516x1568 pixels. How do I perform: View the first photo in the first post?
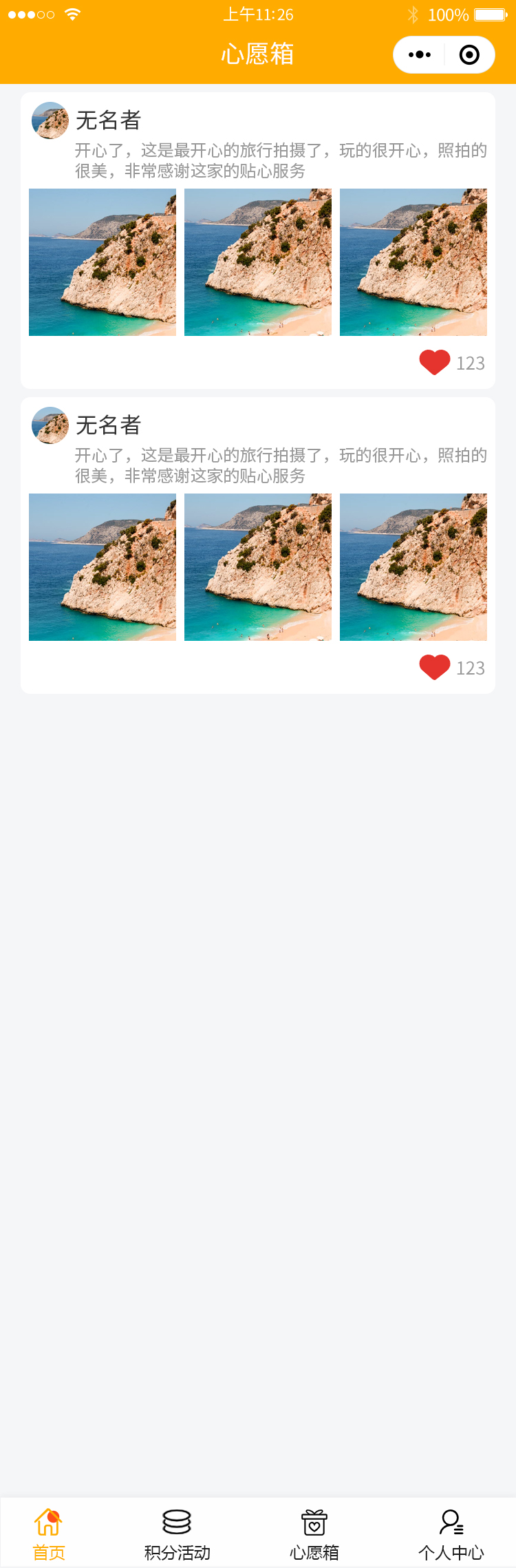pyautogui.click(x=103, y=262)
